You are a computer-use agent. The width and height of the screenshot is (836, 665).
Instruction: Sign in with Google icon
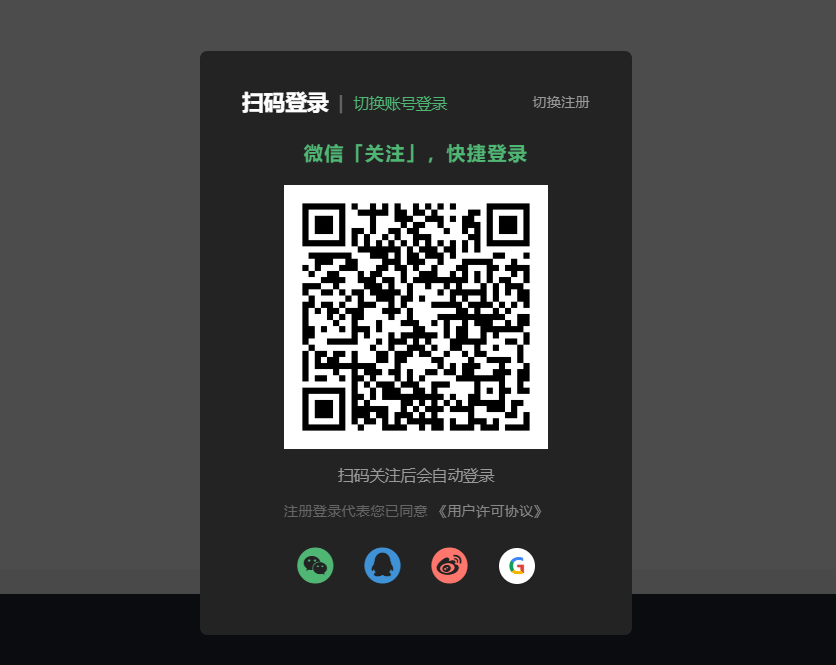pos(516,565)
